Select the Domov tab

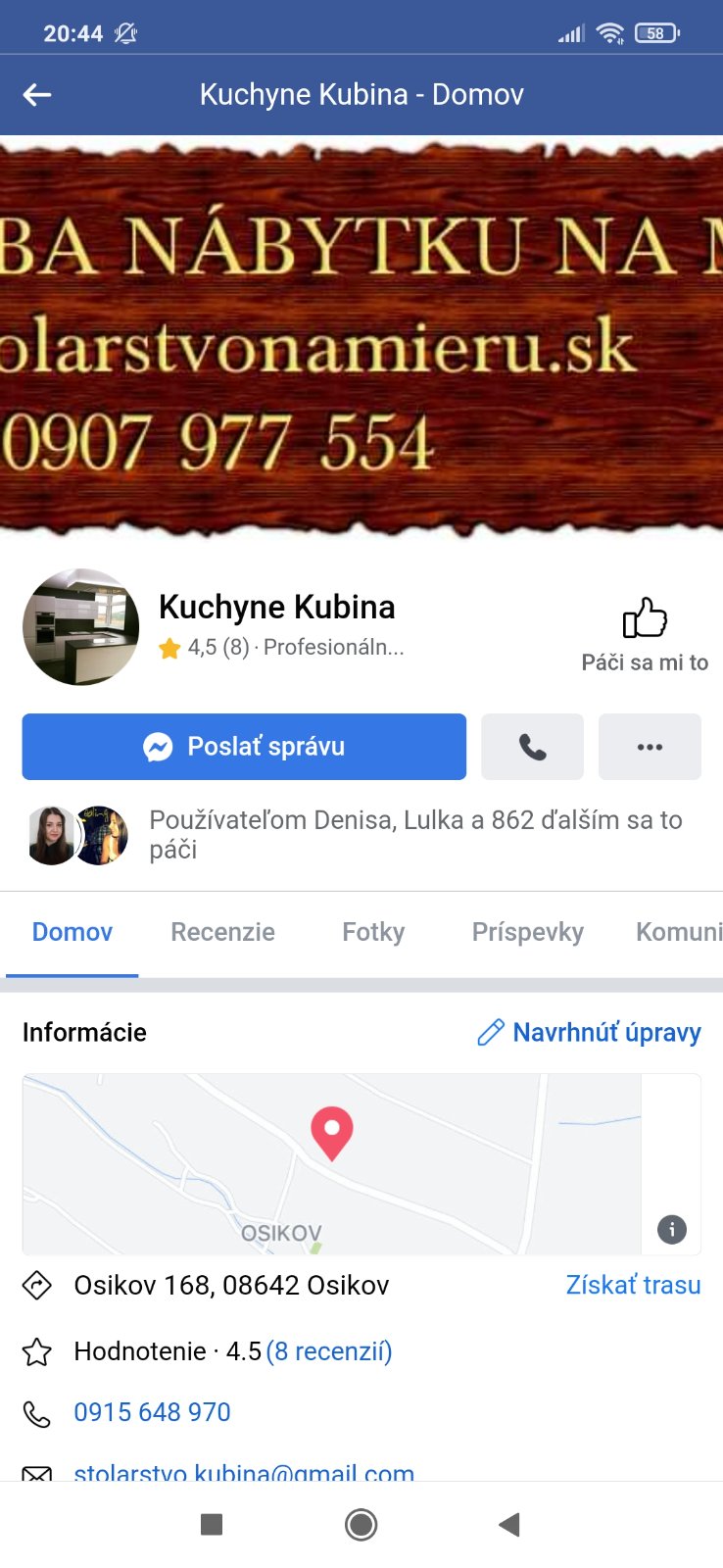tap(72, 932)
